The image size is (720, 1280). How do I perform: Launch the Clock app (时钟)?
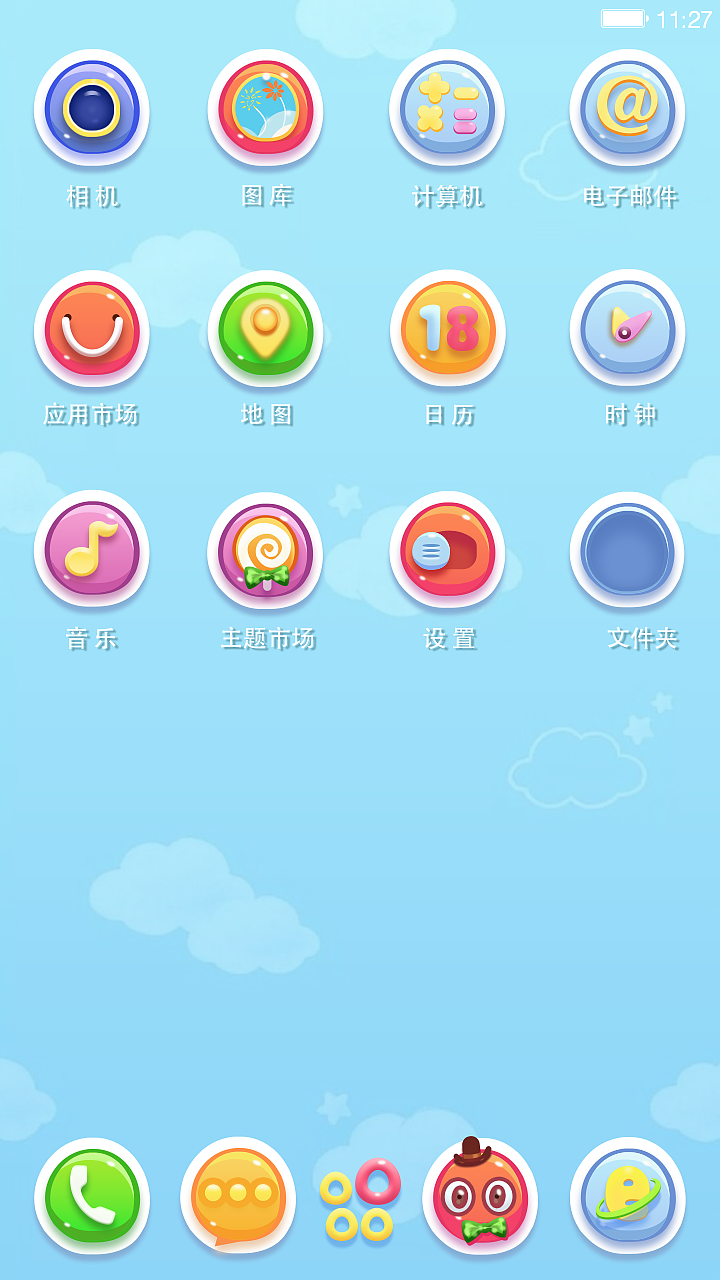point(628,330)
